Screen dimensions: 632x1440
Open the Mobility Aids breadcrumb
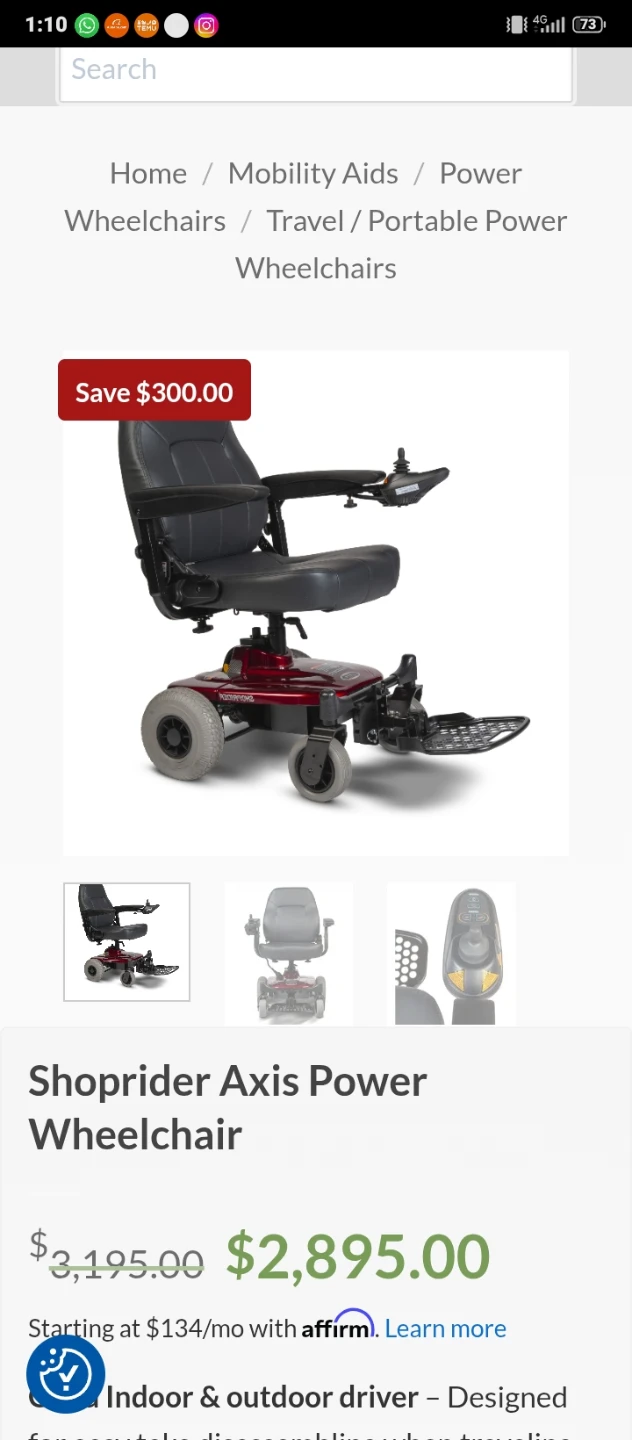(313, 173)
